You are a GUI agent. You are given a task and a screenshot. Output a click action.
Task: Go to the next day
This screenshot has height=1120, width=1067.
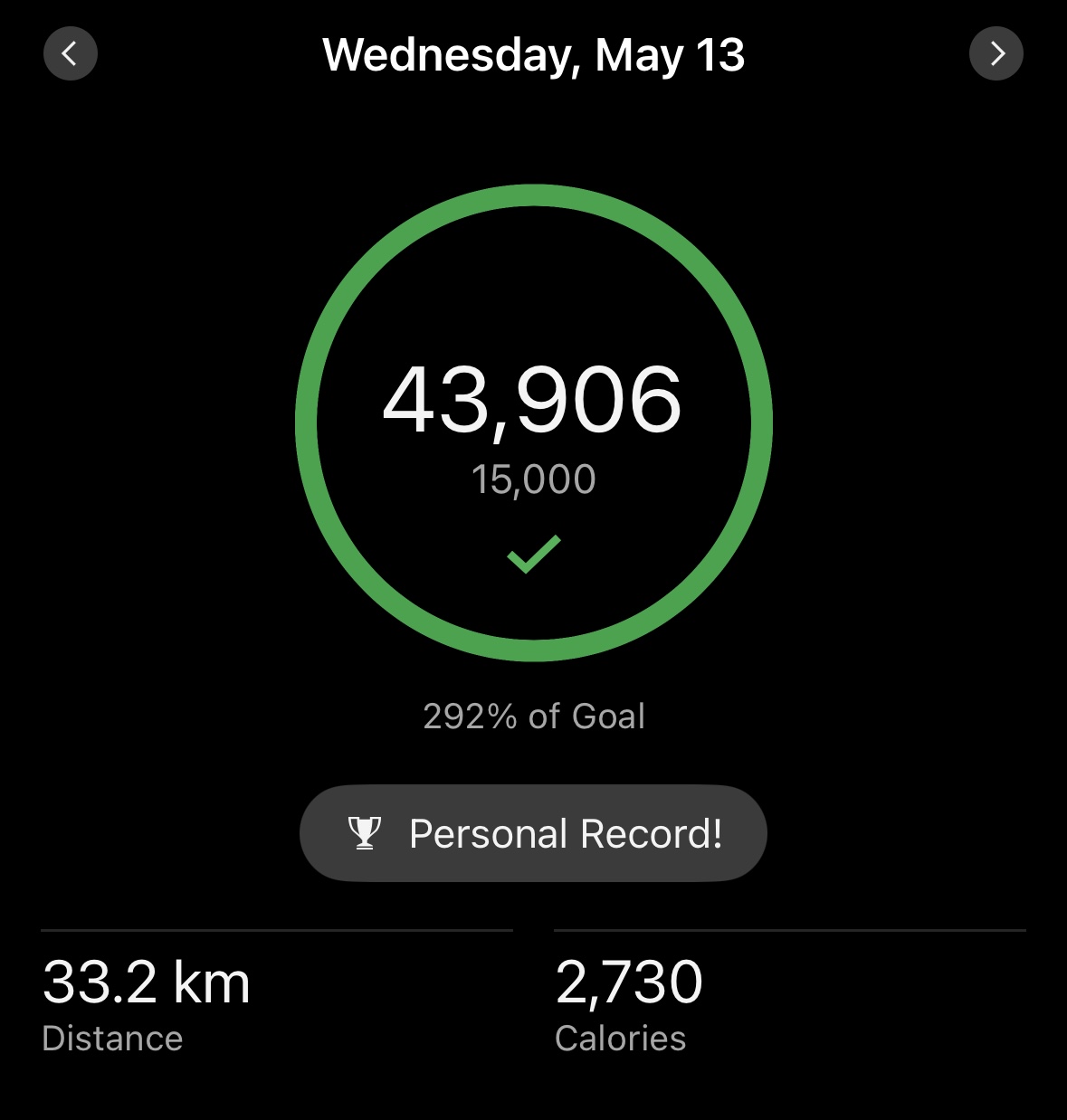pyautogui.click(x=996, y=54)
